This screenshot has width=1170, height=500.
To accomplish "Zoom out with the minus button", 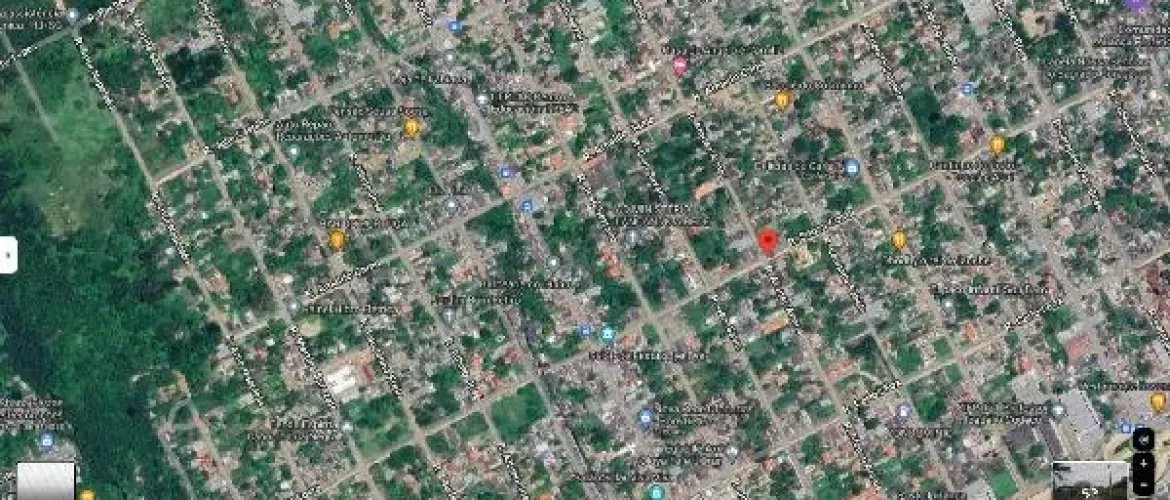I will click(1144, 485).
